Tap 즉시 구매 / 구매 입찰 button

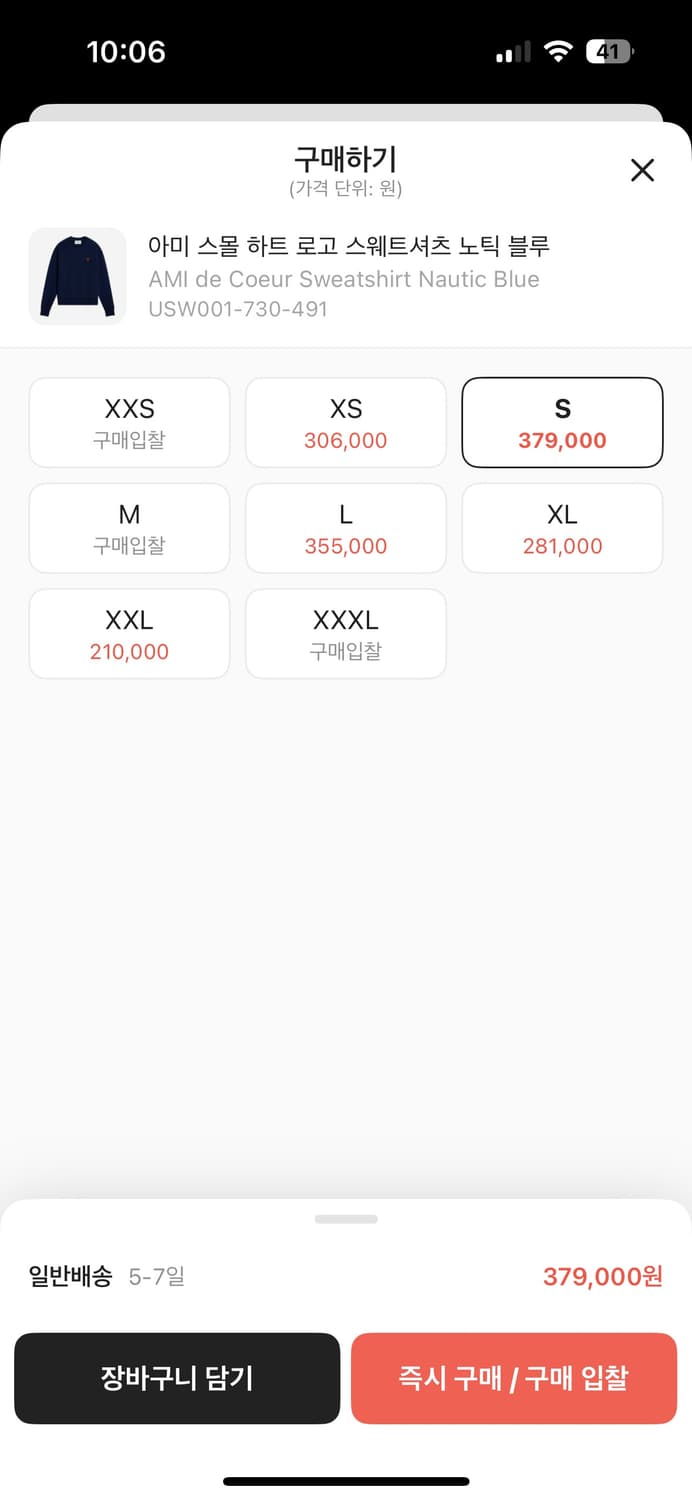point(514,1378)
